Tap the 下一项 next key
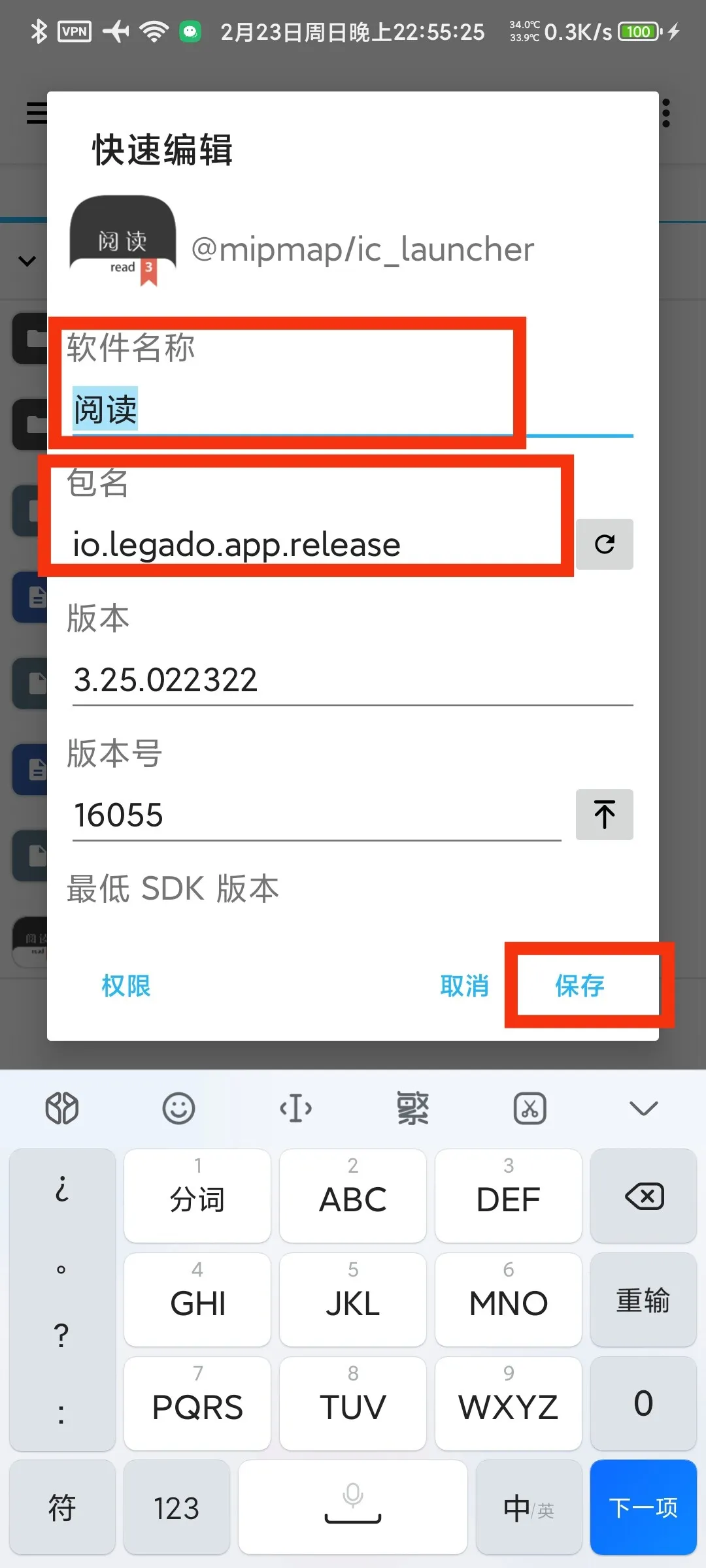The image size is (706, 1568). (643, 1507)
